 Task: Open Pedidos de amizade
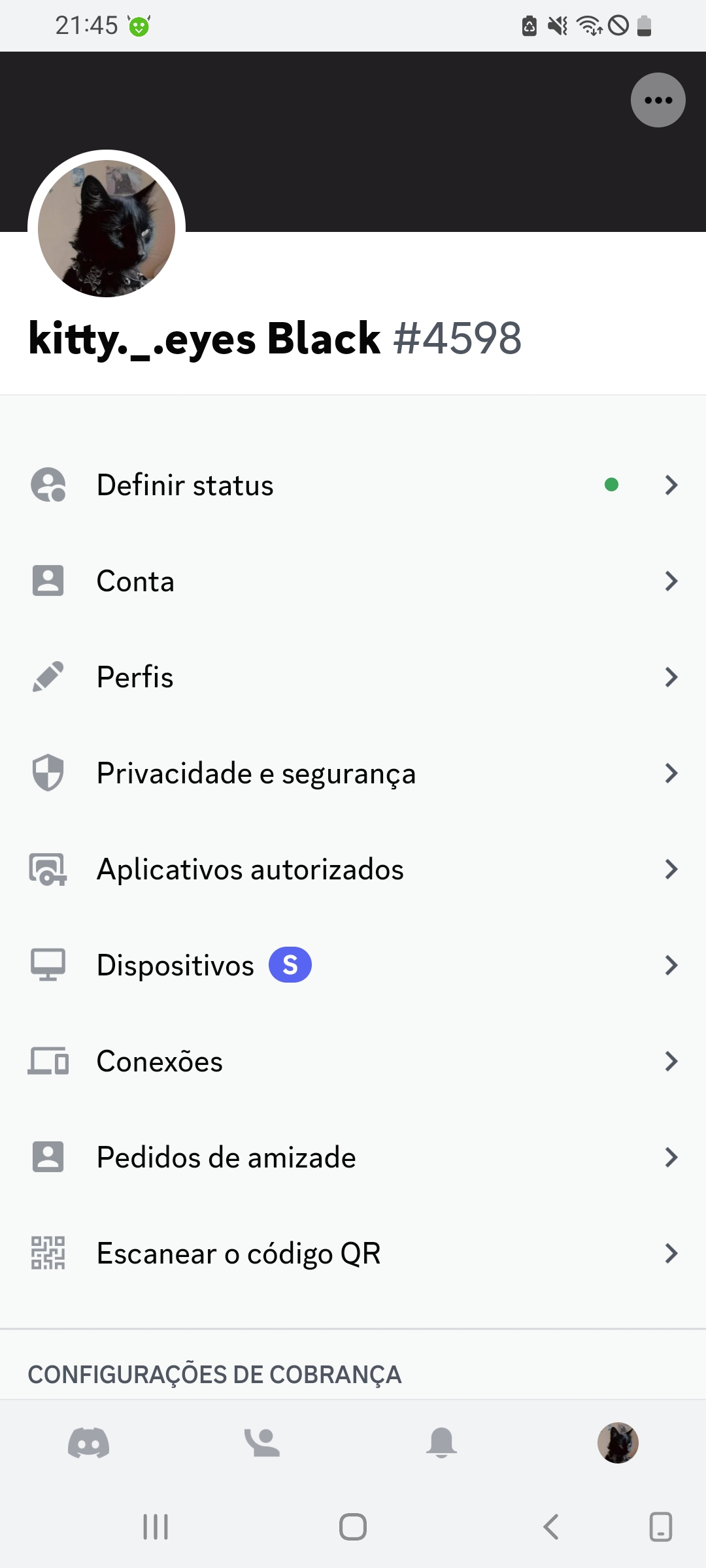tap(353, 1156)
